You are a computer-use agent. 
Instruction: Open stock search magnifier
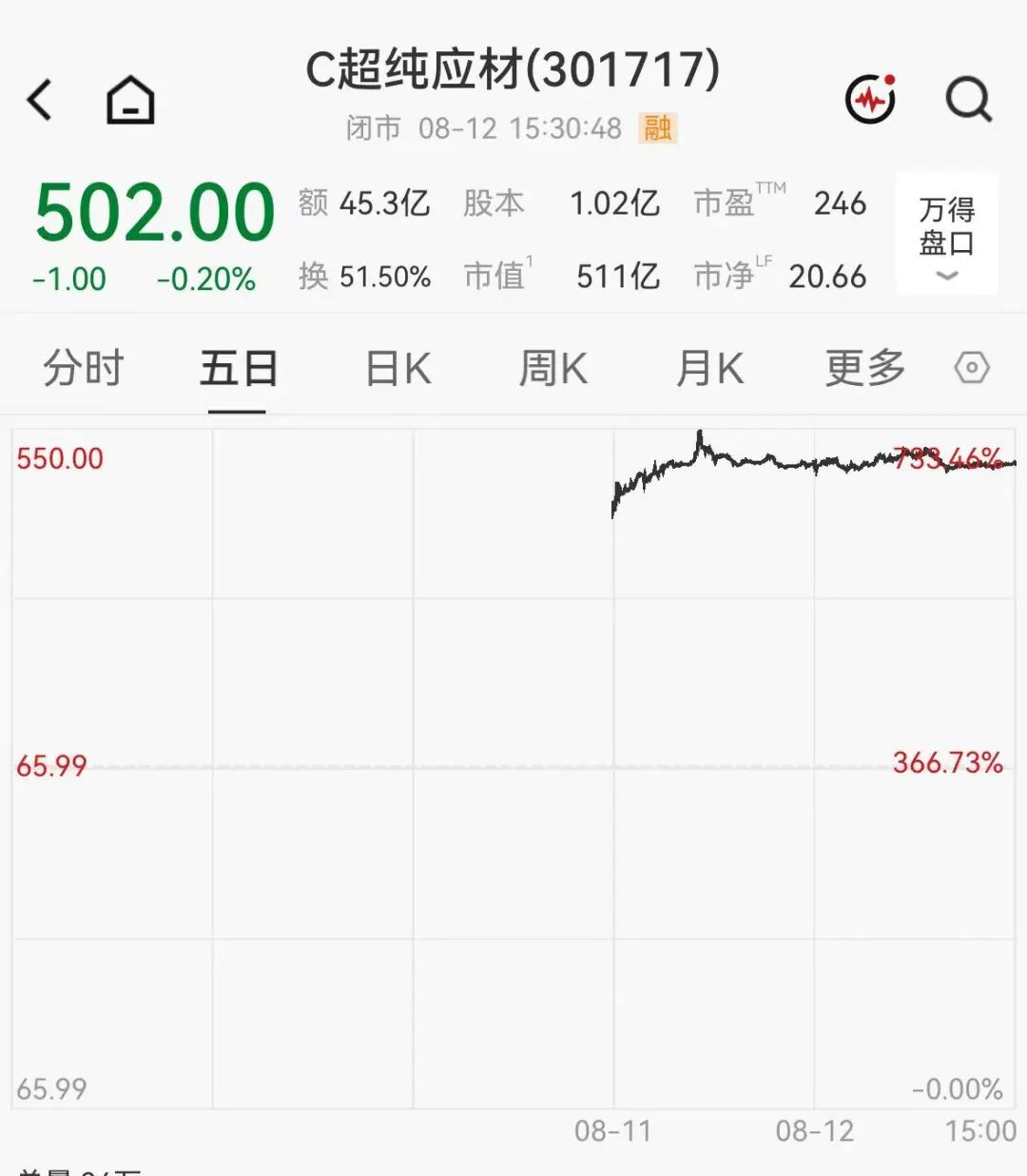pos(969,99)
